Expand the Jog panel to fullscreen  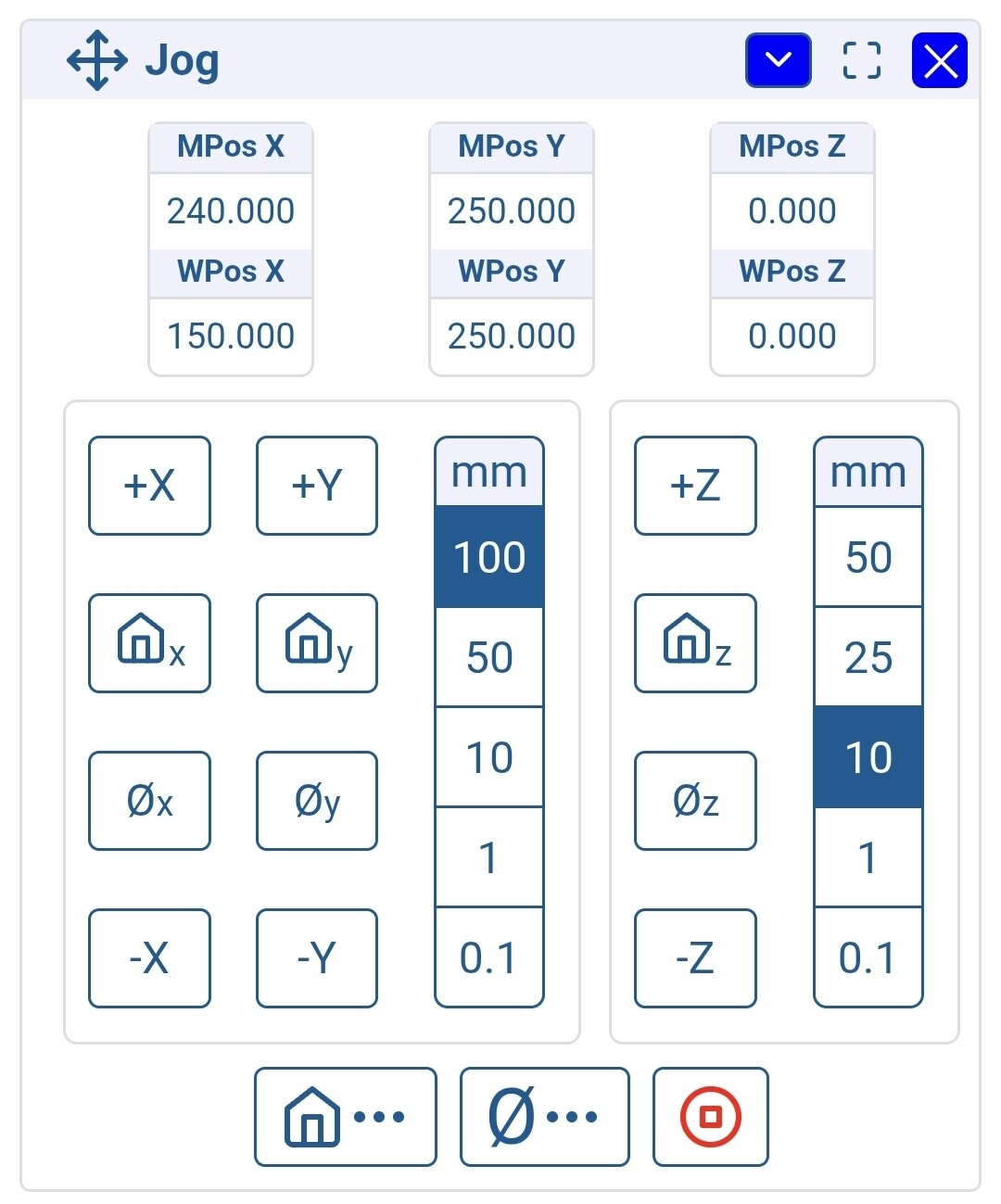[861, 61]
